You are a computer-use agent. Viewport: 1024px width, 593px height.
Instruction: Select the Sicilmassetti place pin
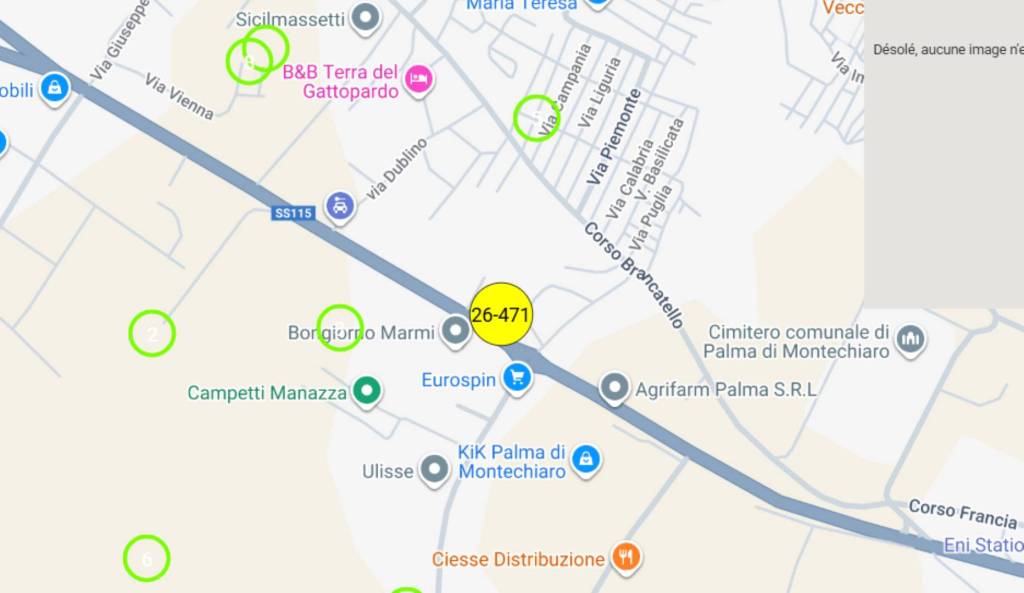368,17
